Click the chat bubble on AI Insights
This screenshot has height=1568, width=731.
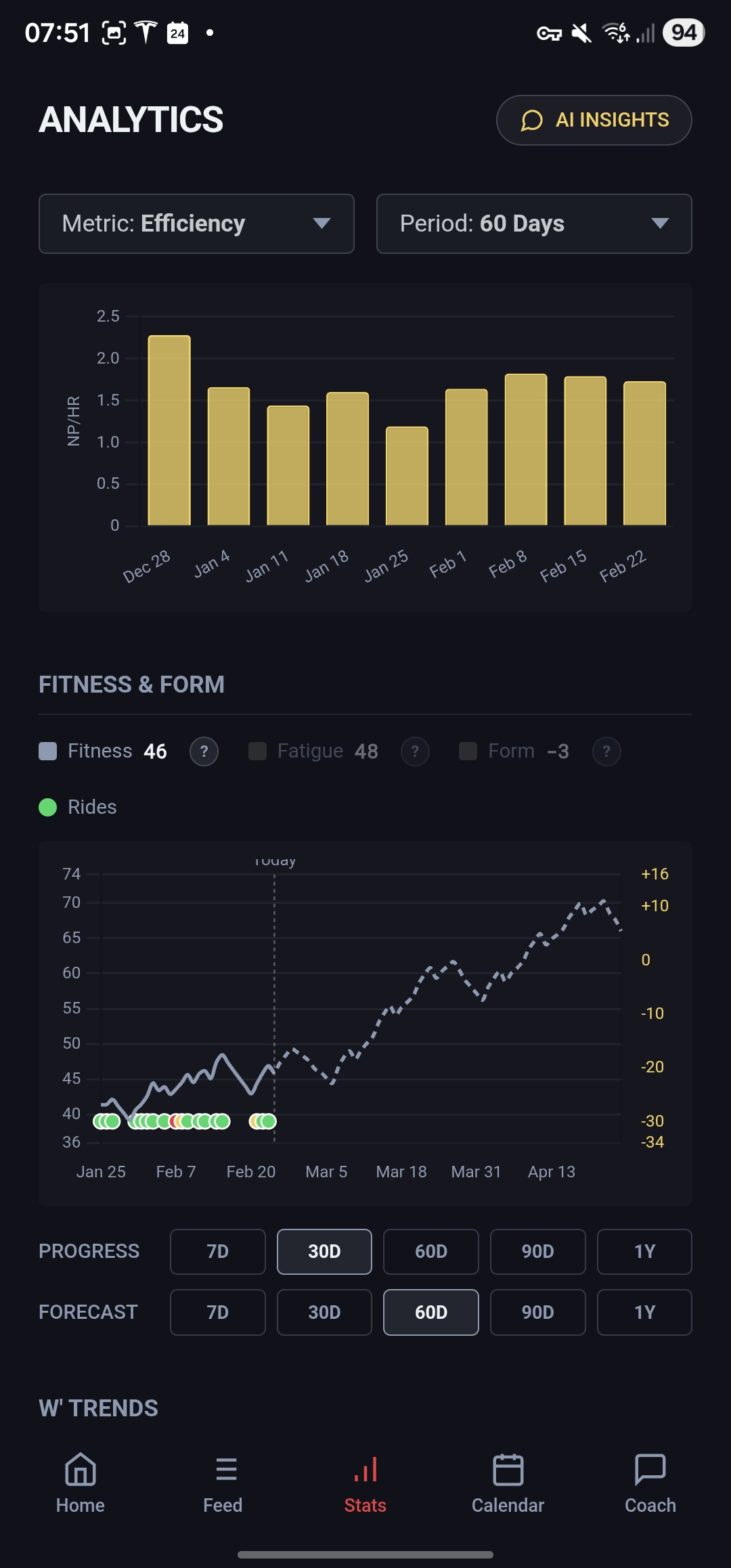(530, 120)
